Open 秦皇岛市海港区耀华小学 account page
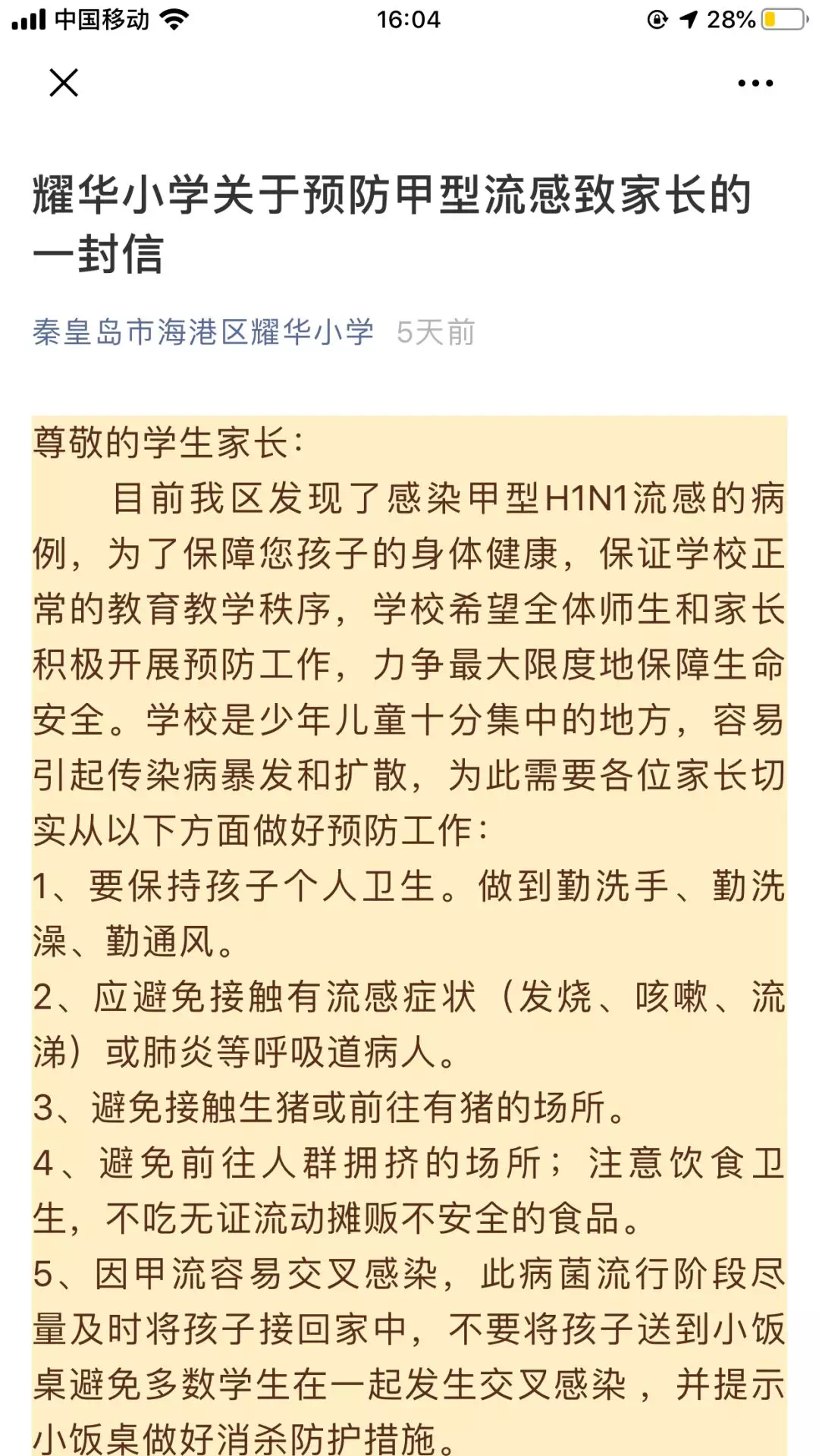The height and width of the screenshot is (1456, 819). [203, 332]
